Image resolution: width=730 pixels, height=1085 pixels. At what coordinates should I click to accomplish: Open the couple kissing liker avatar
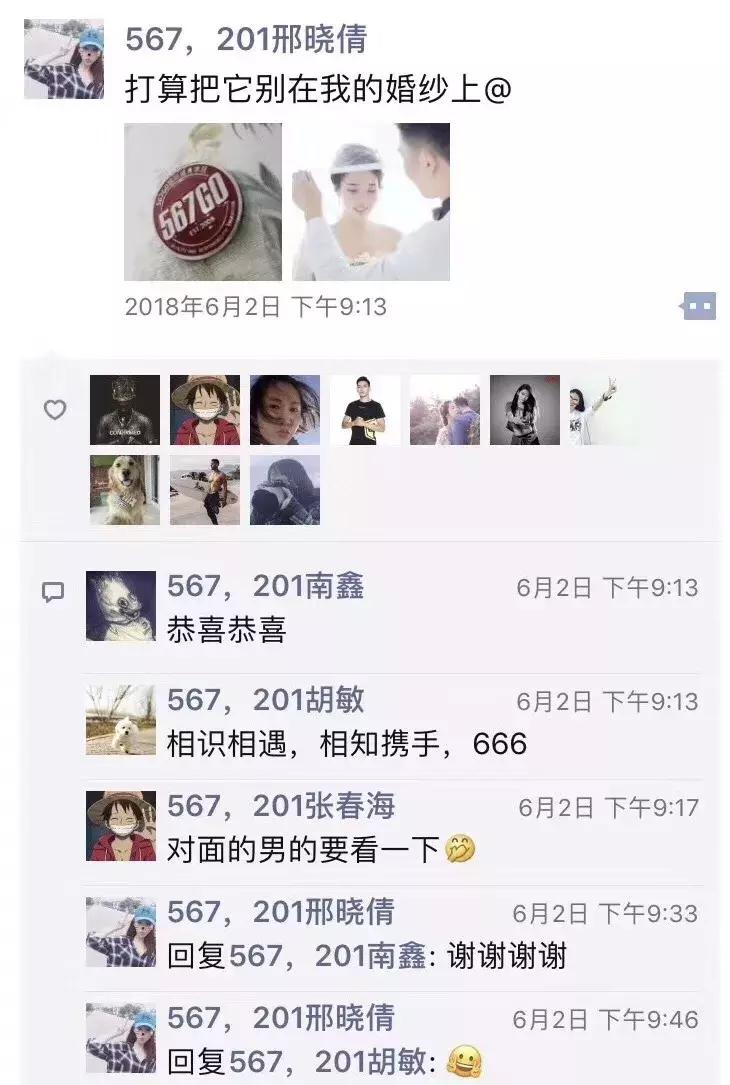pyautogui.click(x=443, y=409)
